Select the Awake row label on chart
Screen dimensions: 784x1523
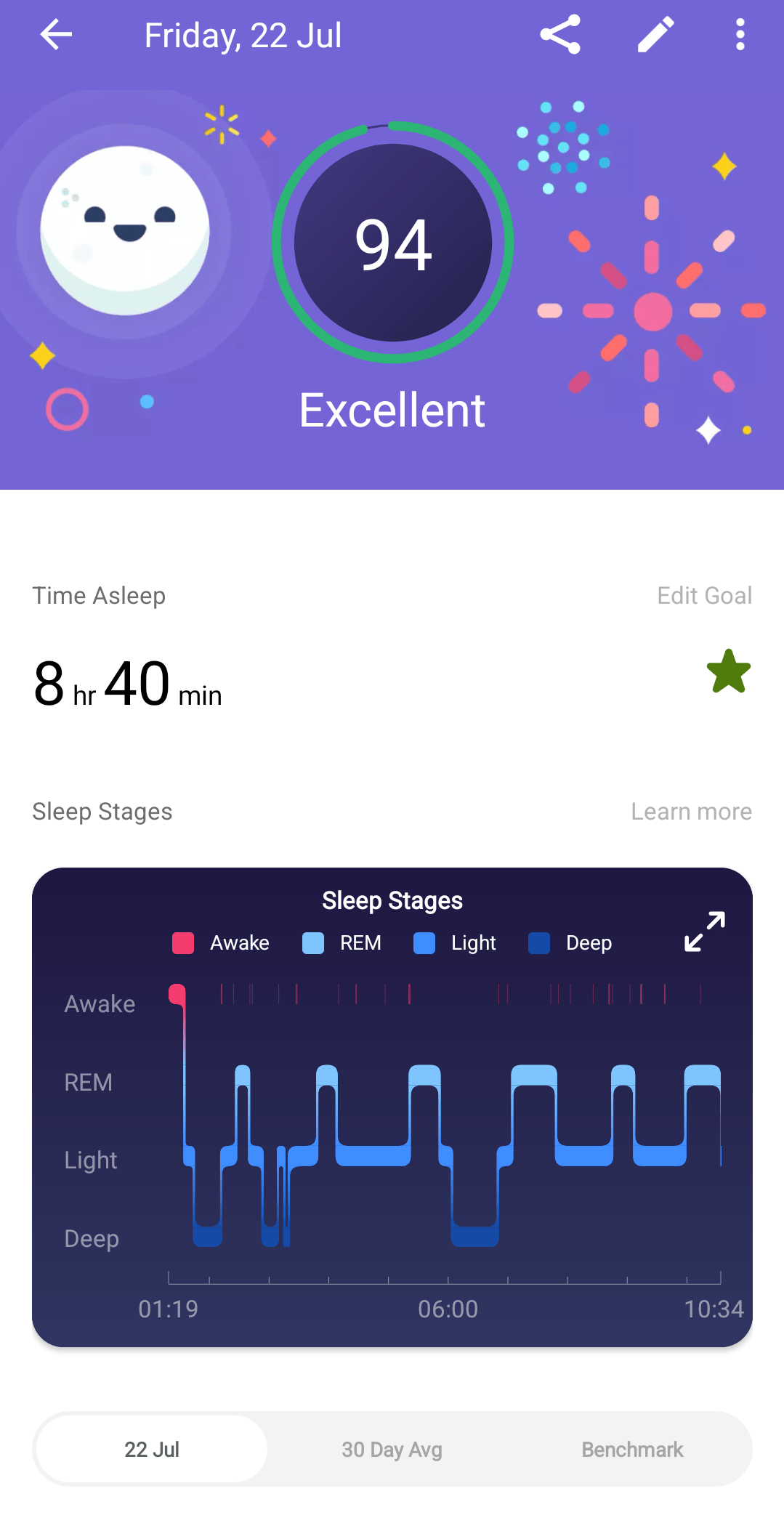tap(99, 1003)
